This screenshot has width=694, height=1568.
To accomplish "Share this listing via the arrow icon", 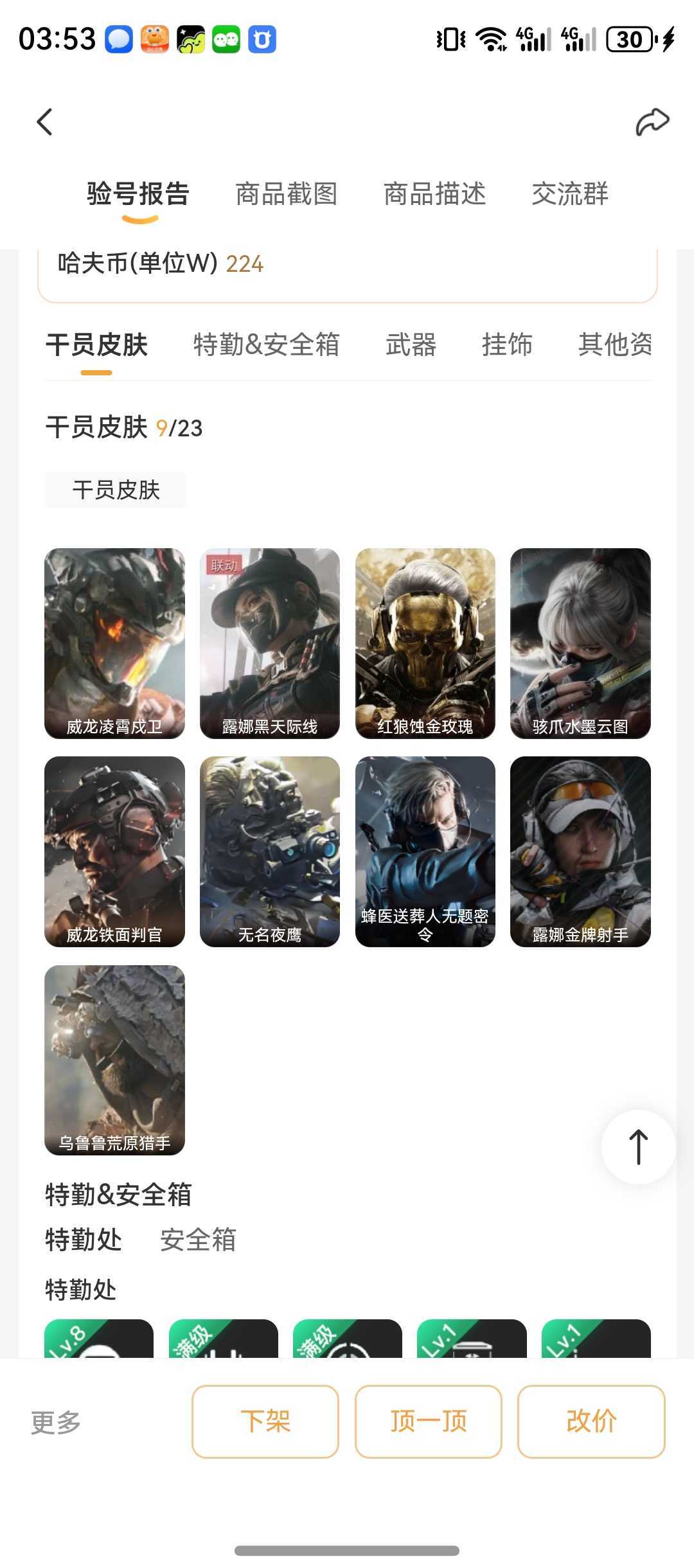I will [652, 121].
